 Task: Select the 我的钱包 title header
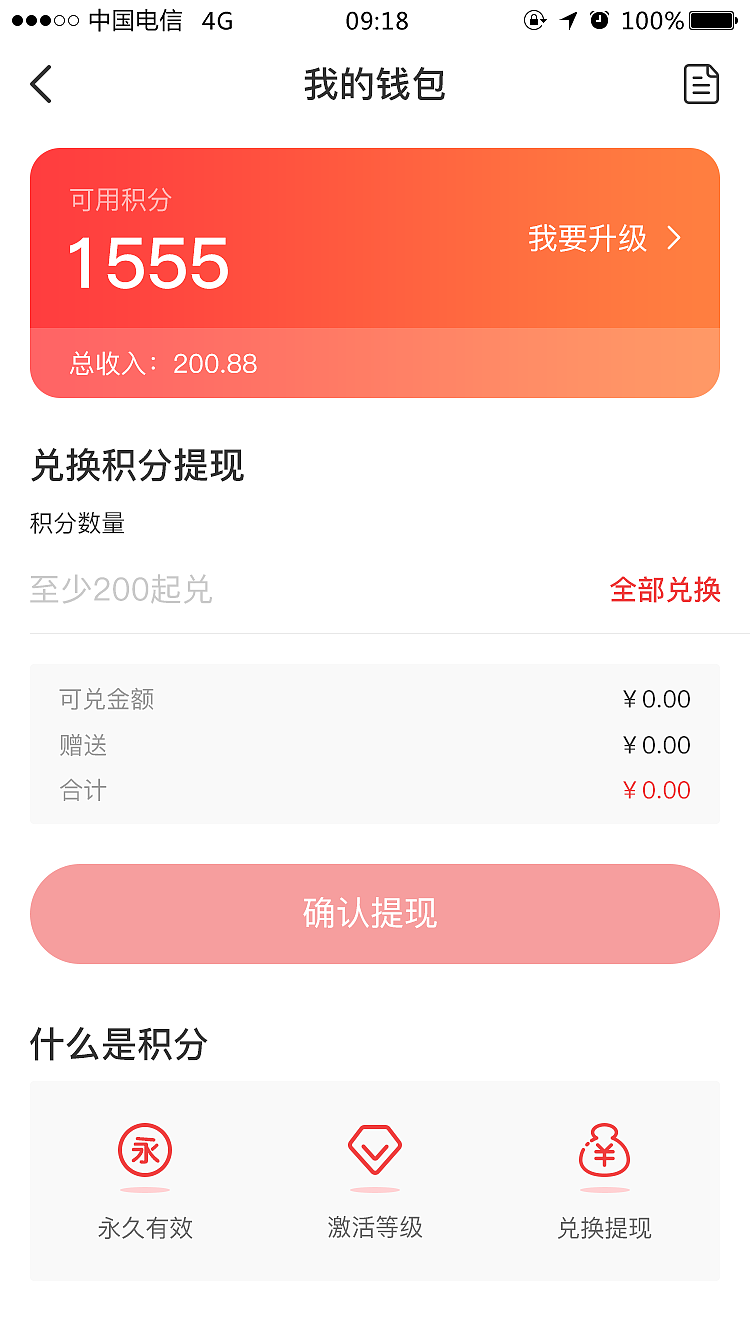point(374,85)
